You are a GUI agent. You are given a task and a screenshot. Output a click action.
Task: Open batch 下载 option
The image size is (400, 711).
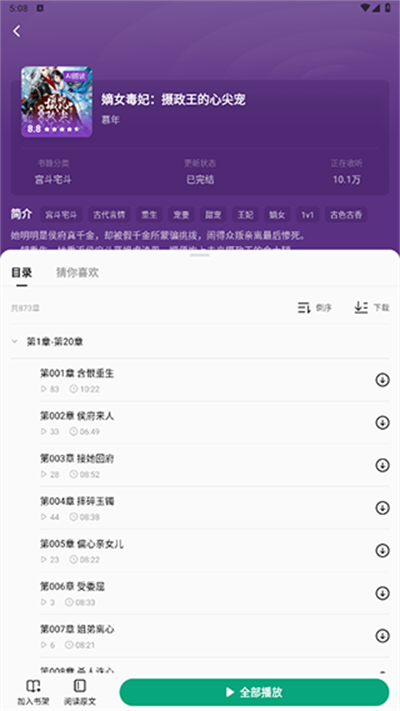point(371,308)
